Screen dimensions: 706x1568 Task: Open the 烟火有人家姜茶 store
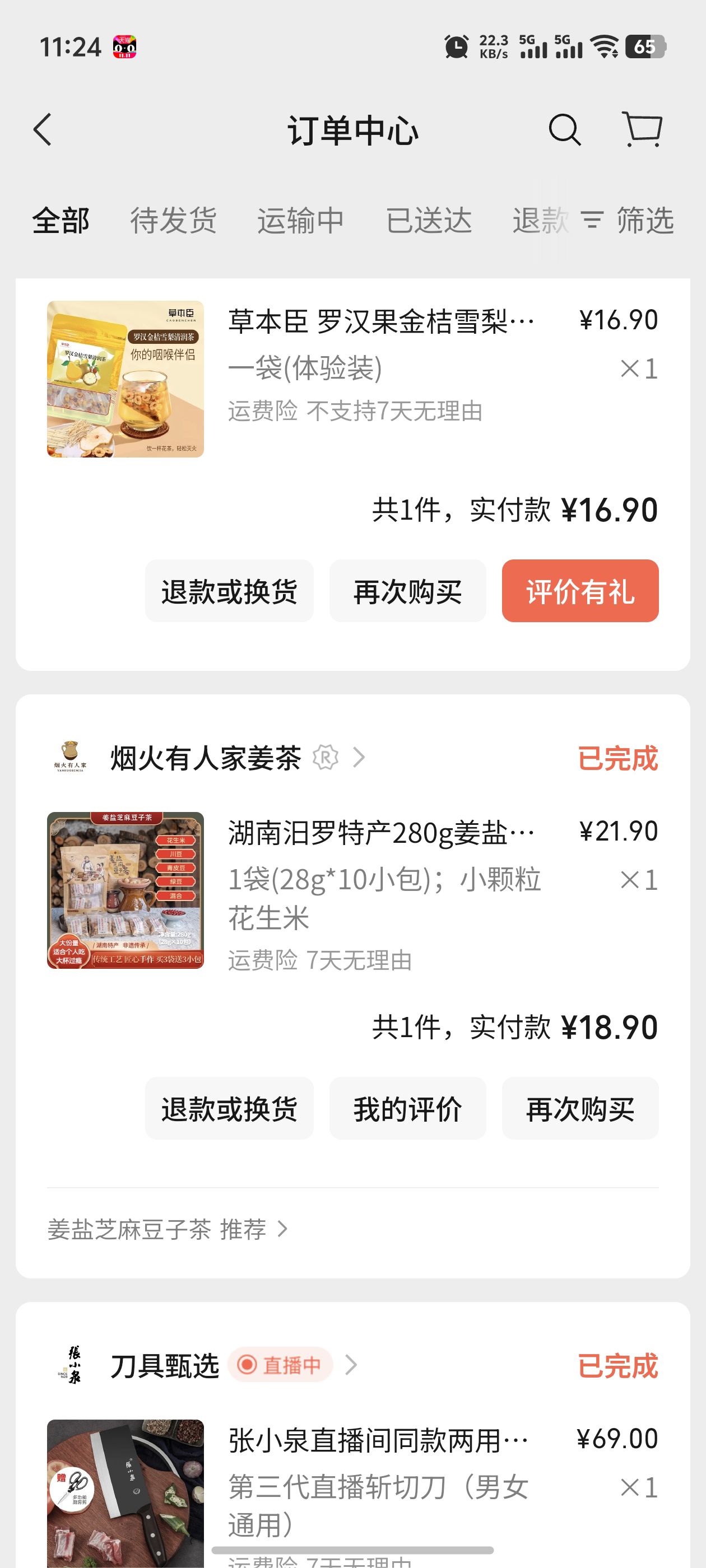point(205,758)
